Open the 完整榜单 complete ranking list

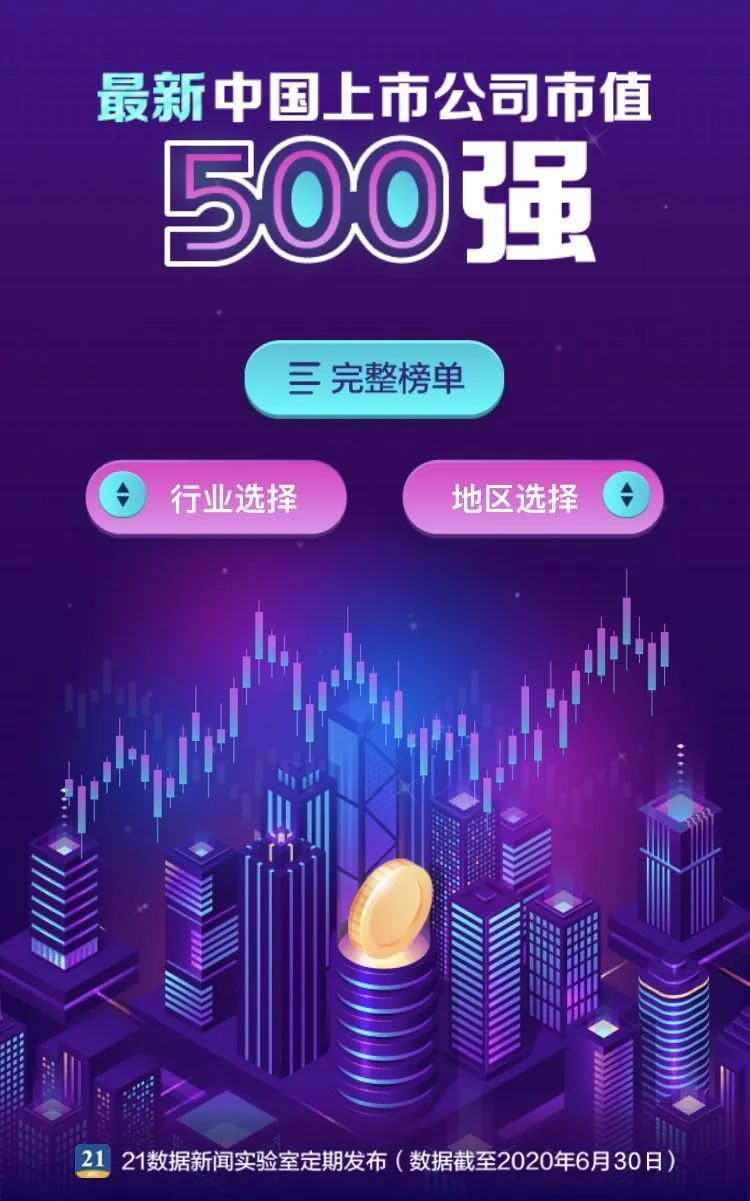(x=375, y=377)
